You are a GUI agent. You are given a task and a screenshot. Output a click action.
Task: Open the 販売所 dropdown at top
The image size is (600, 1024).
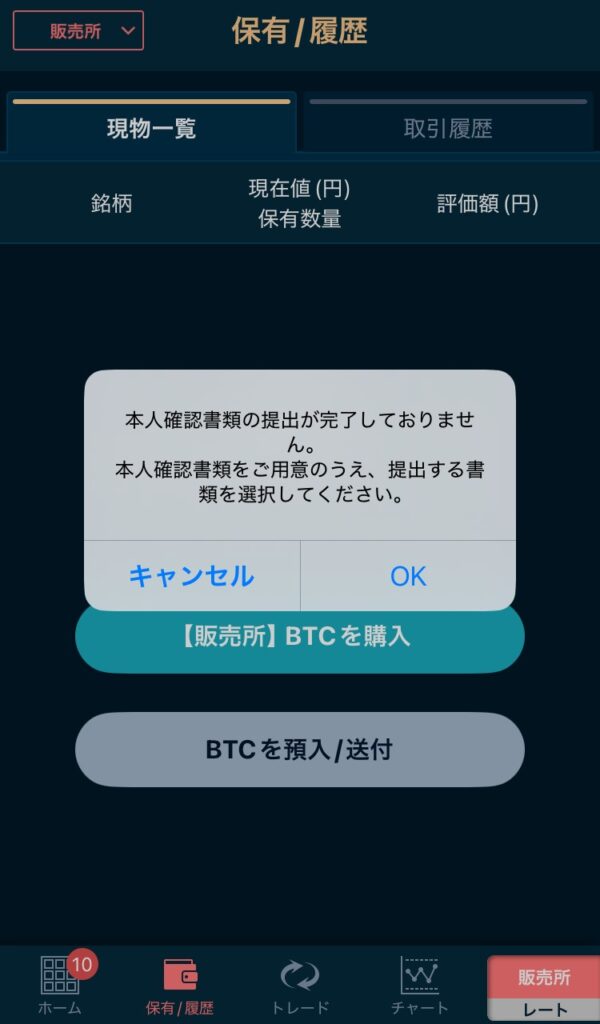[x=78, y=31]
